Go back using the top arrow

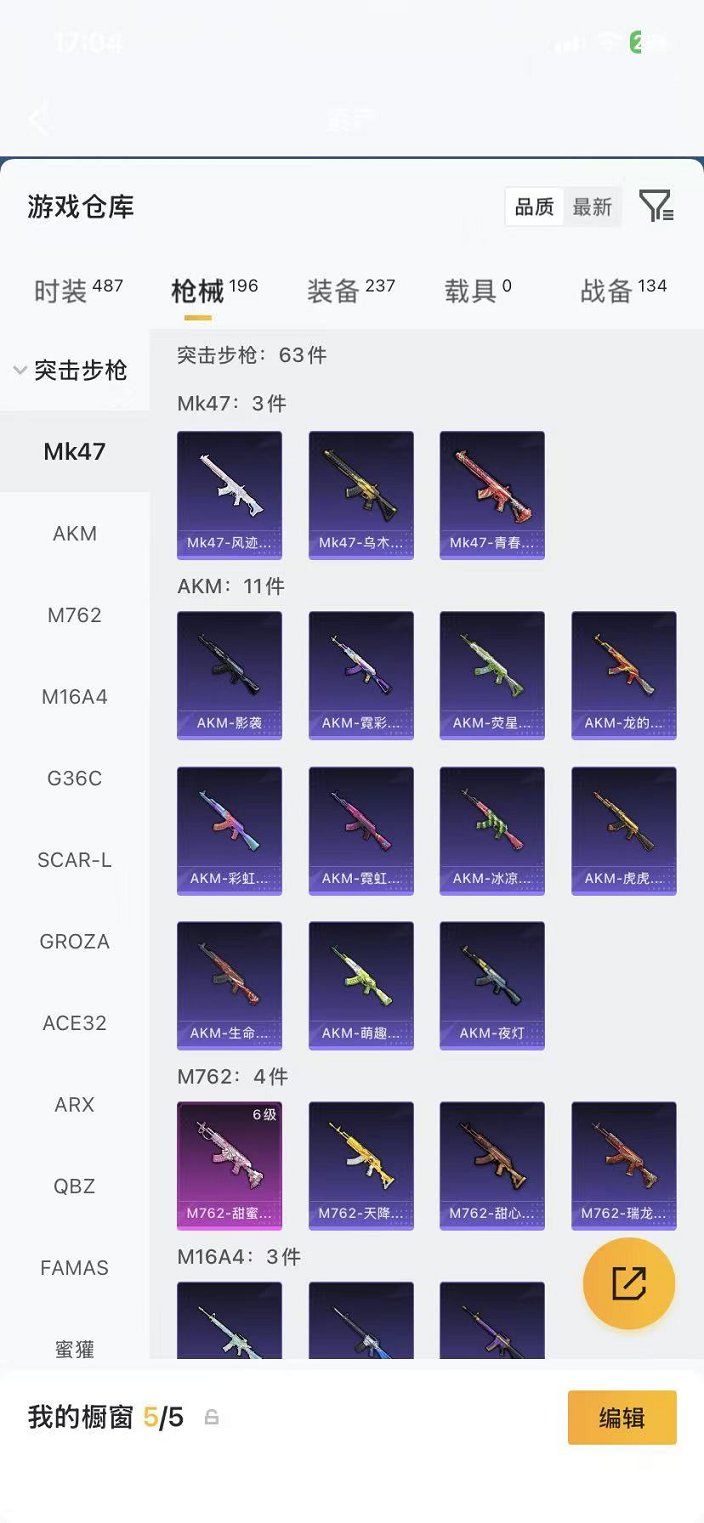40,120
